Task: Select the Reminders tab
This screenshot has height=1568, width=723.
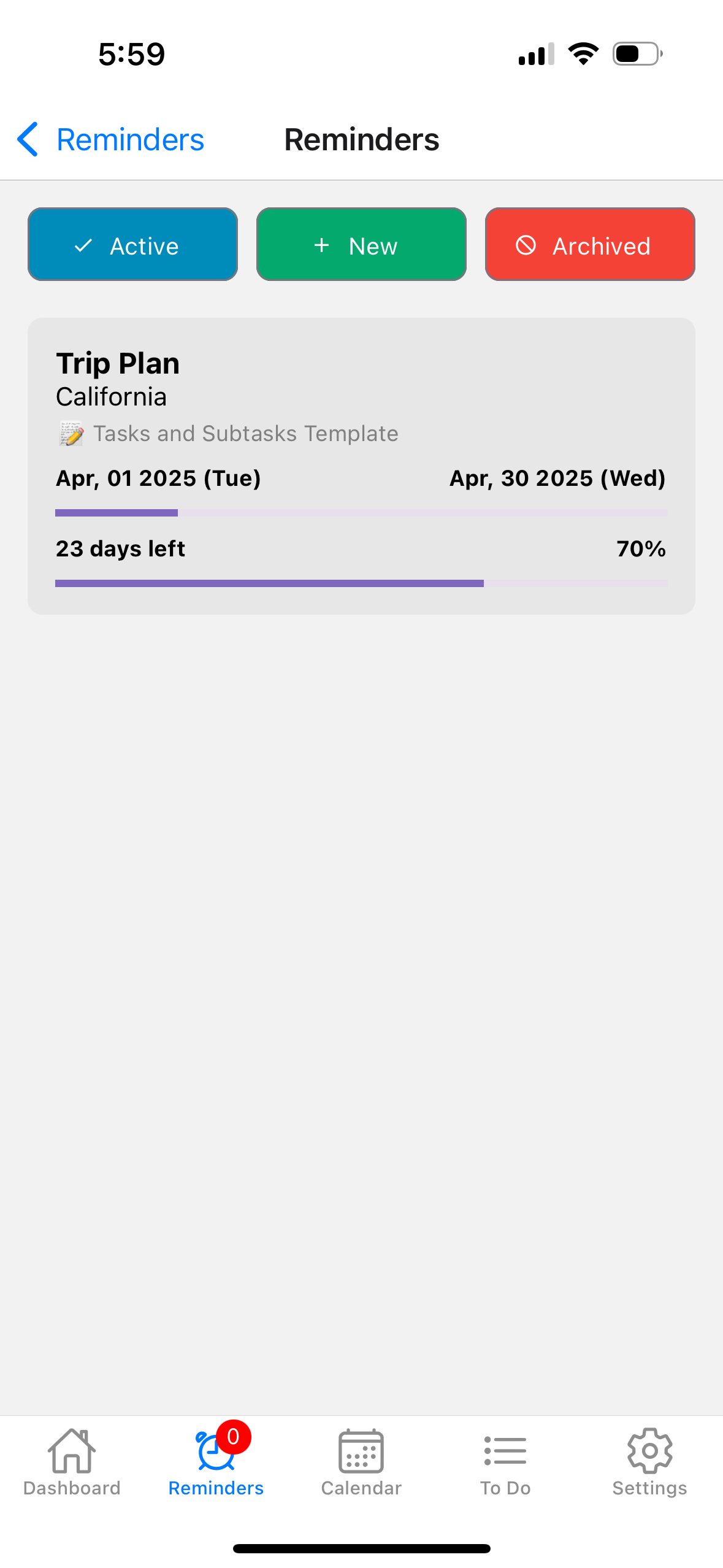Action: tap(216, 1462)
